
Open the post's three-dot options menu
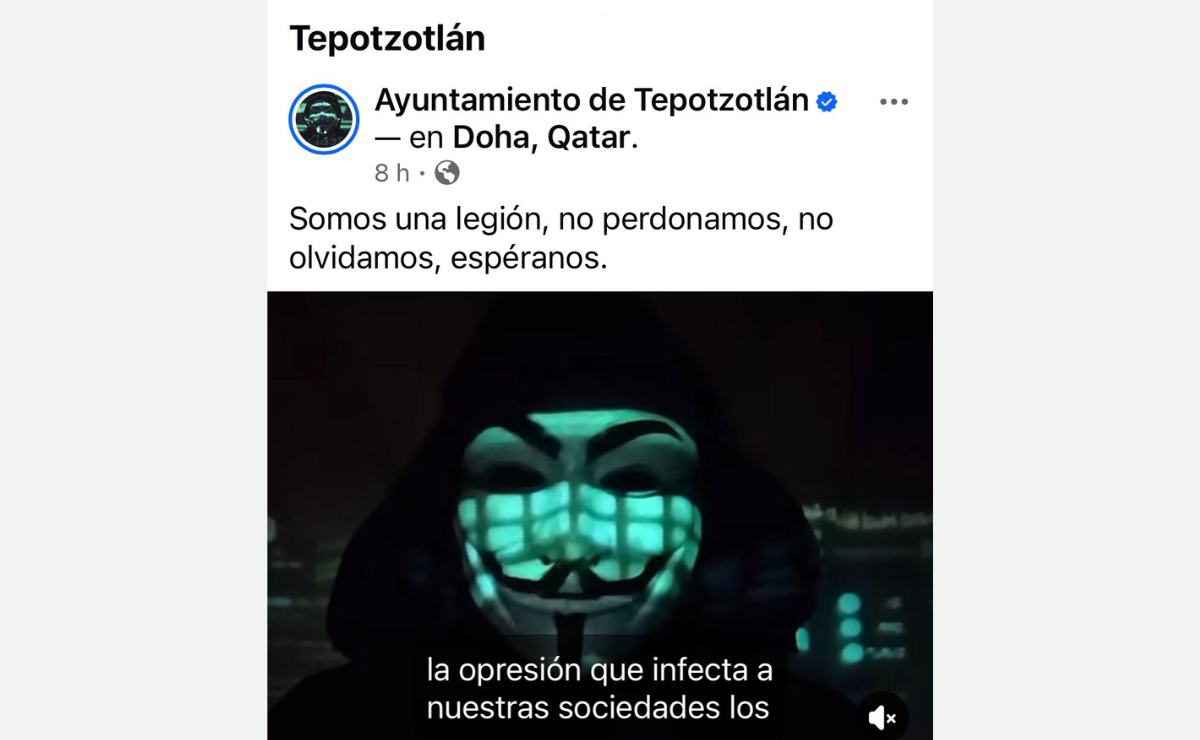[x=893, y=102]
